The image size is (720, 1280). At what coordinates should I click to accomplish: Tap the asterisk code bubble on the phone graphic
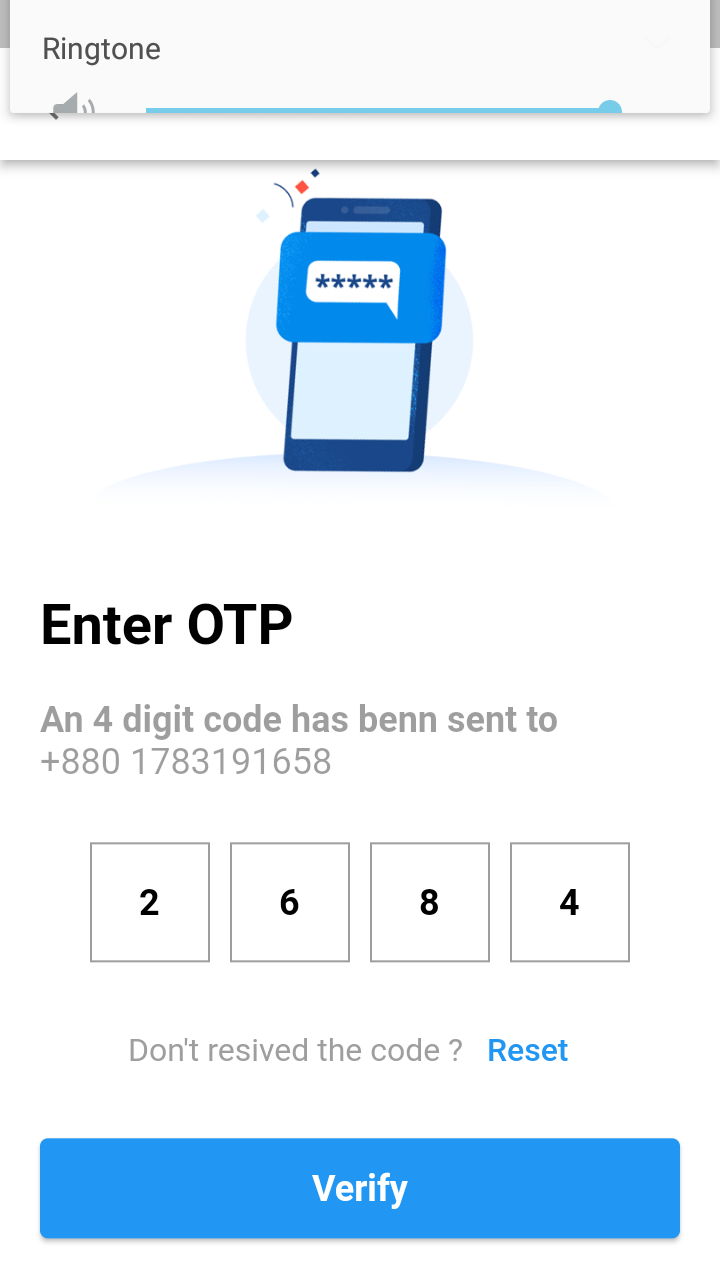(355, 283)
